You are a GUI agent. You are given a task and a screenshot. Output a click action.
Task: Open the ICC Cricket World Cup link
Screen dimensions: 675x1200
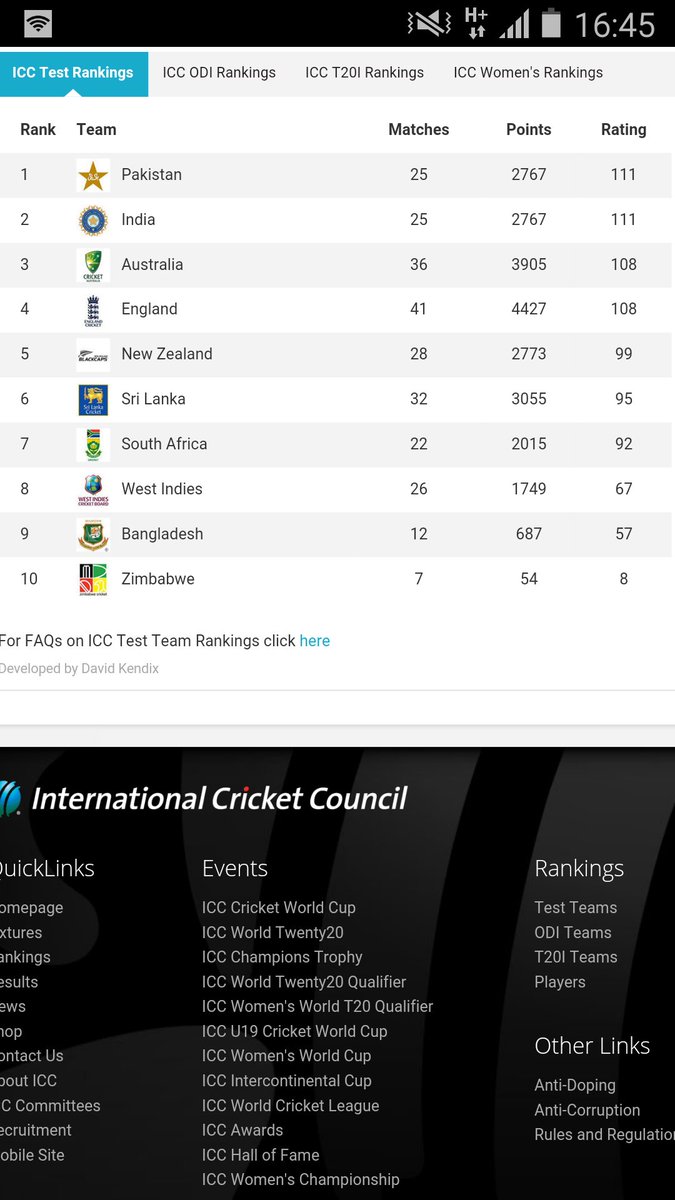278,908
